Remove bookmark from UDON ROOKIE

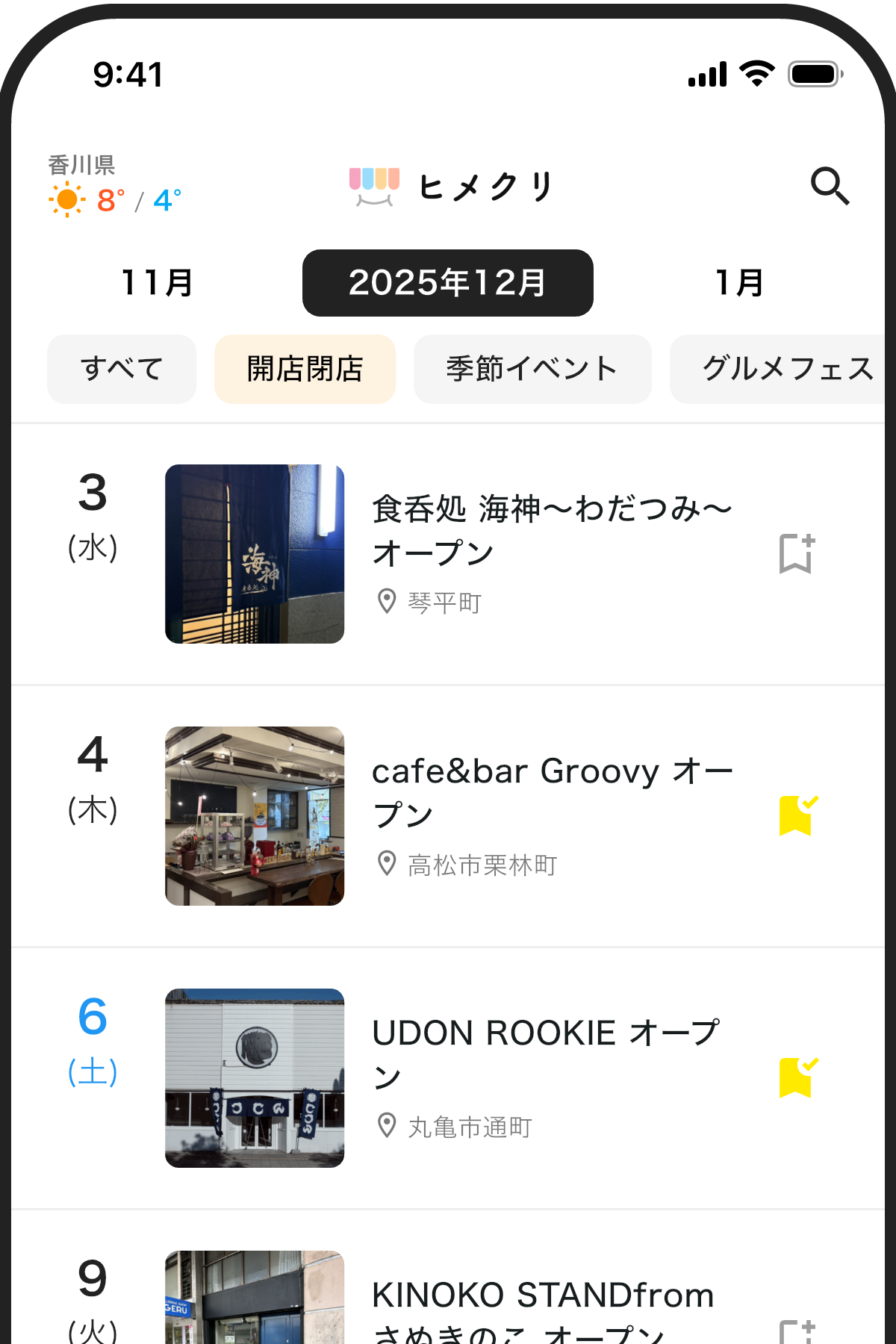[796, 1077]
